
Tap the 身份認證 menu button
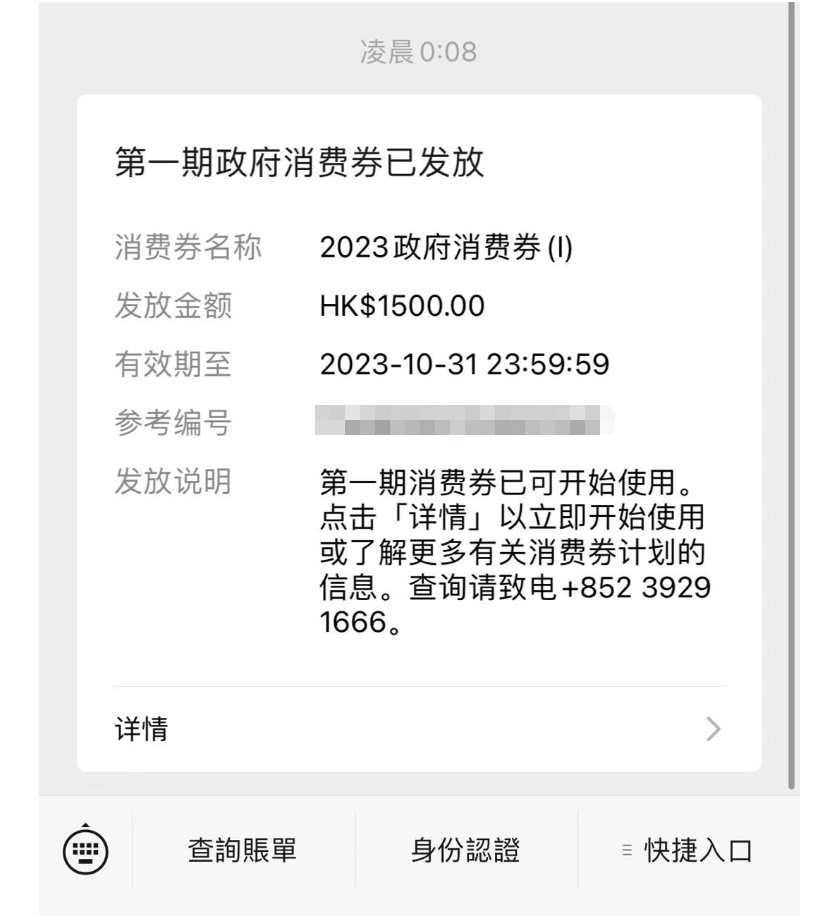tap(466, 851)
